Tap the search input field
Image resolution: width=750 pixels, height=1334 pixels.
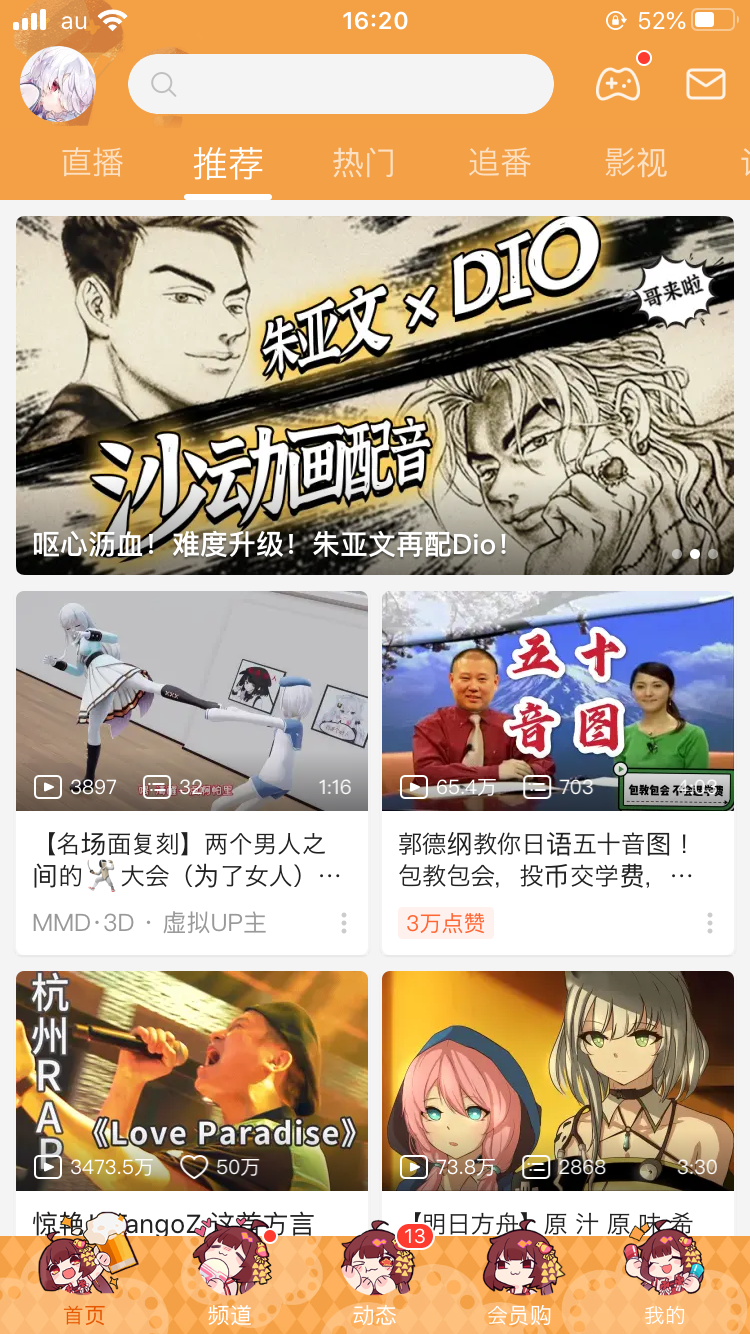coord(340,84)
